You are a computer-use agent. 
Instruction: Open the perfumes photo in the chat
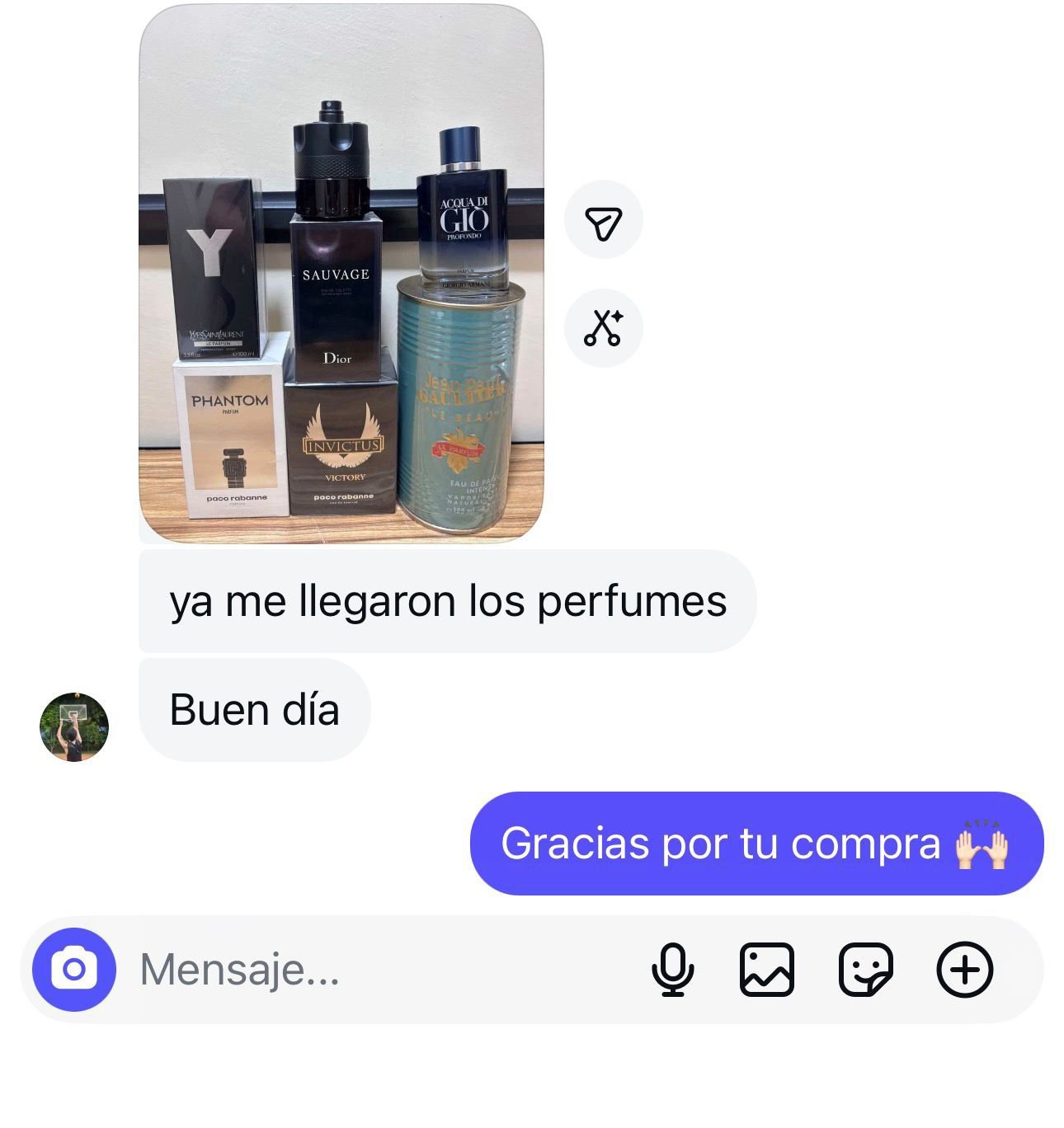click(341, 274)
